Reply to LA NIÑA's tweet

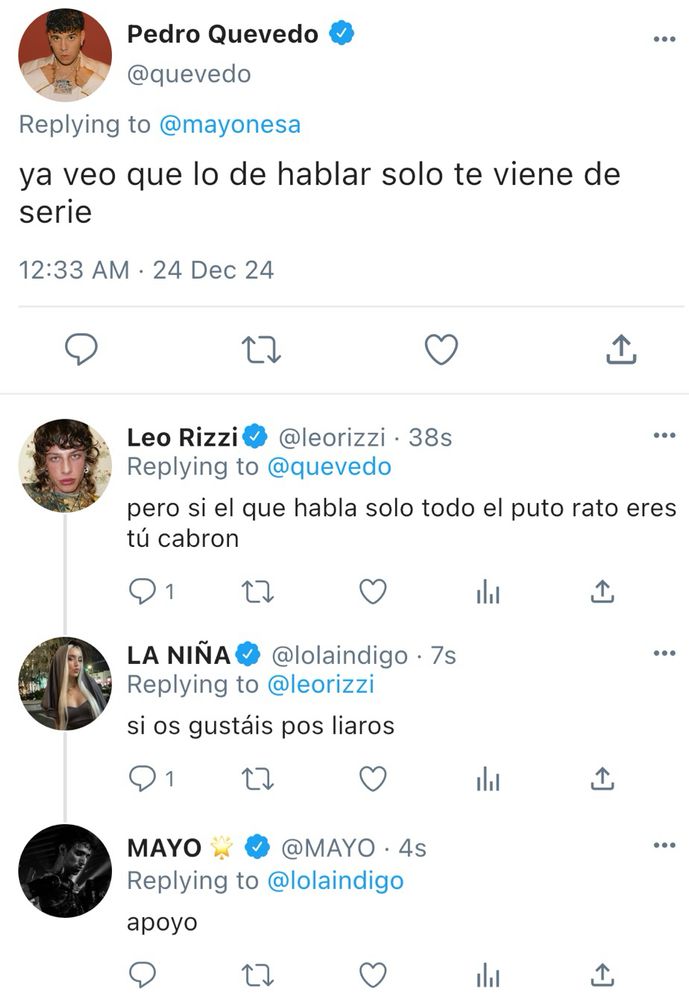tap(144, 779)
